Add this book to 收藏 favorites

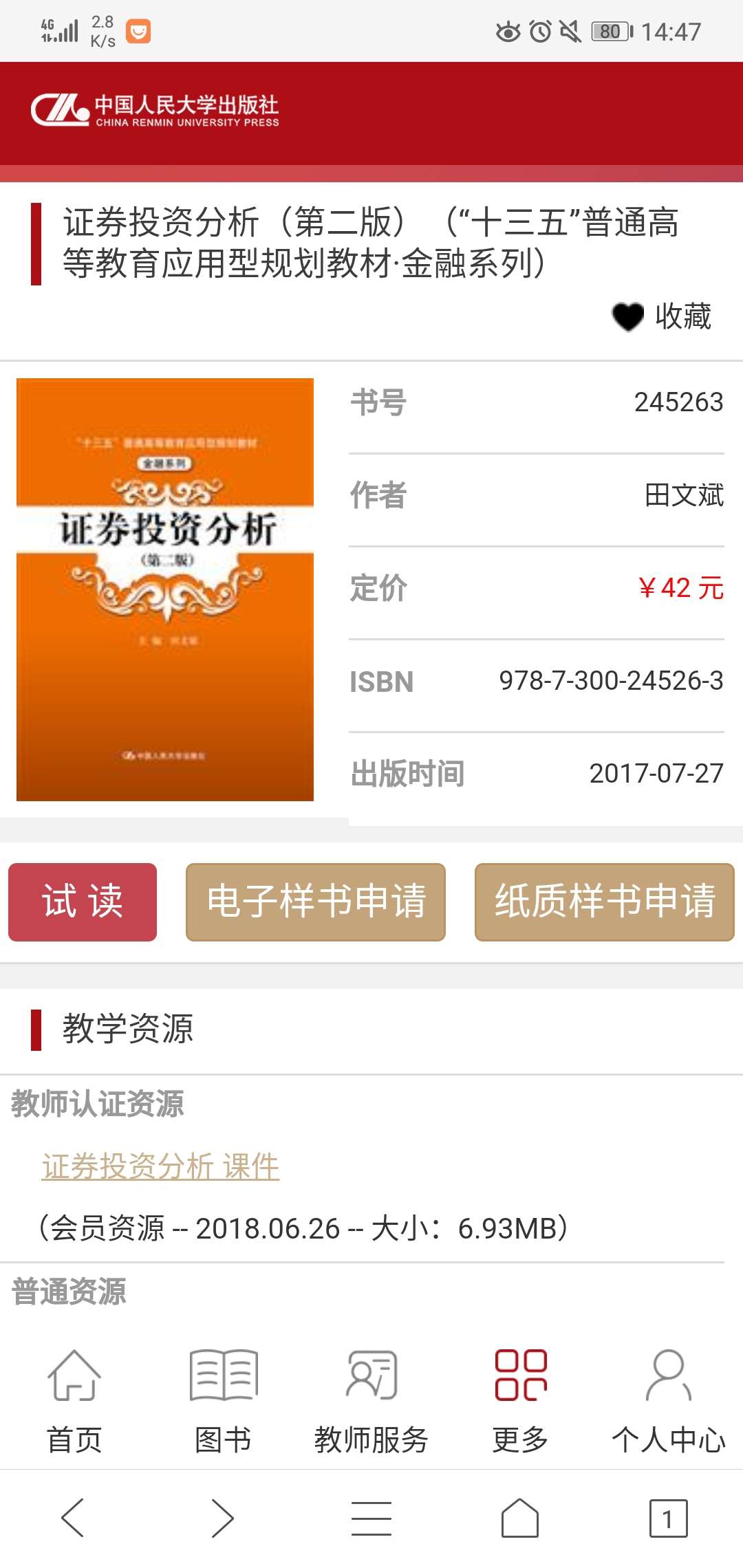[662, 317]
